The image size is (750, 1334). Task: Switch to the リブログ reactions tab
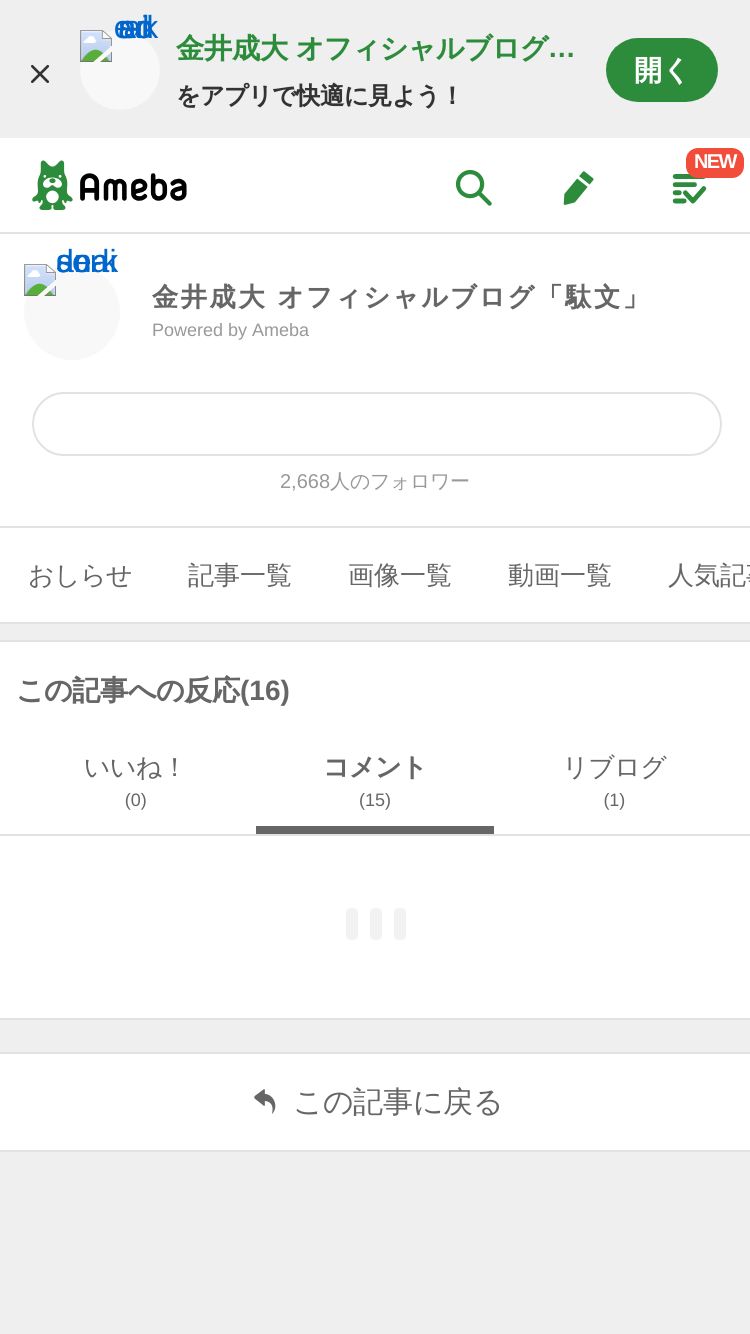pos(614,780)
